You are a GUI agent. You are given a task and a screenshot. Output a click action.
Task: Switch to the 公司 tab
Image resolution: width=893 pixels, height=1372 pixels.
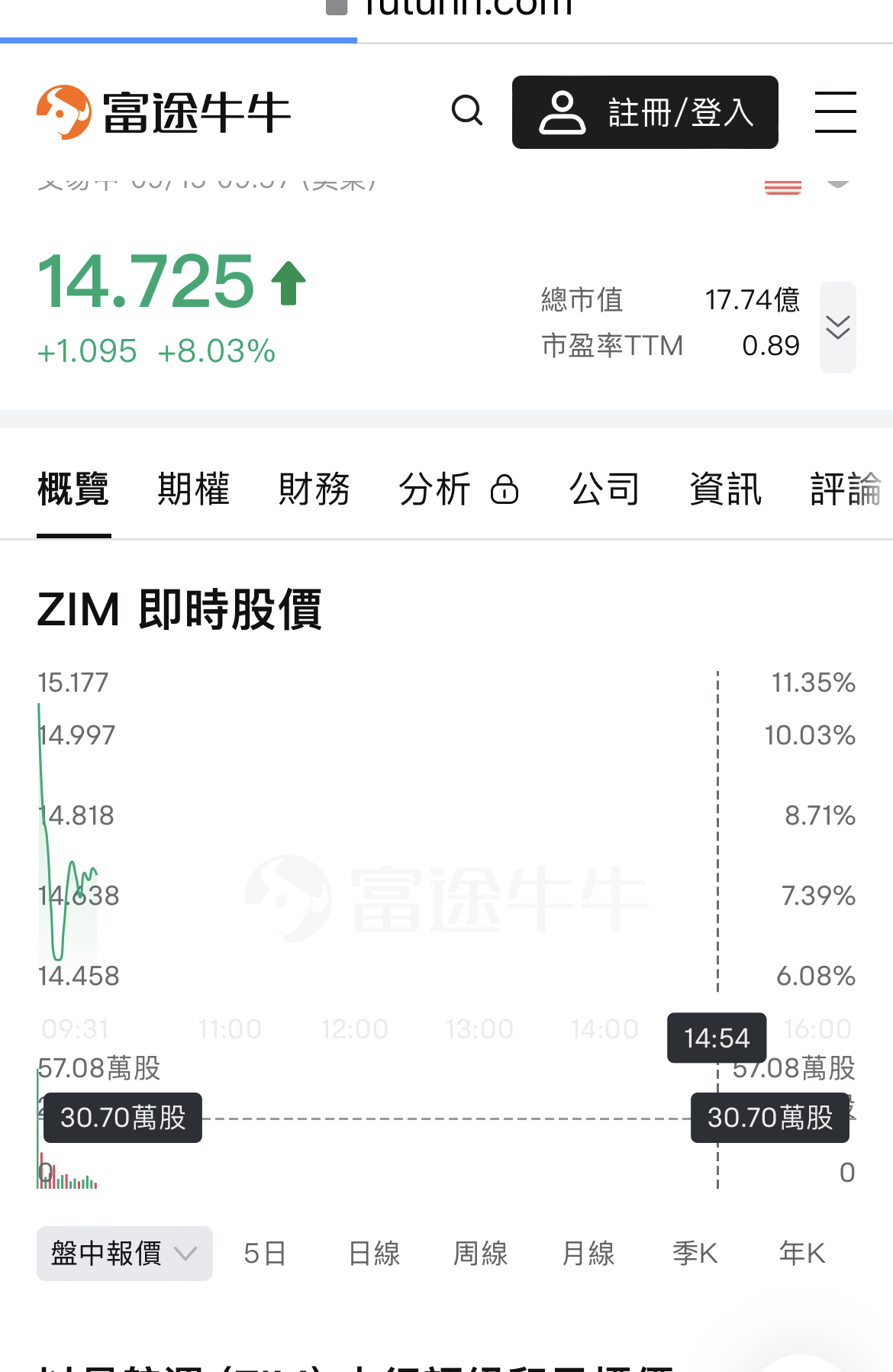604,489
